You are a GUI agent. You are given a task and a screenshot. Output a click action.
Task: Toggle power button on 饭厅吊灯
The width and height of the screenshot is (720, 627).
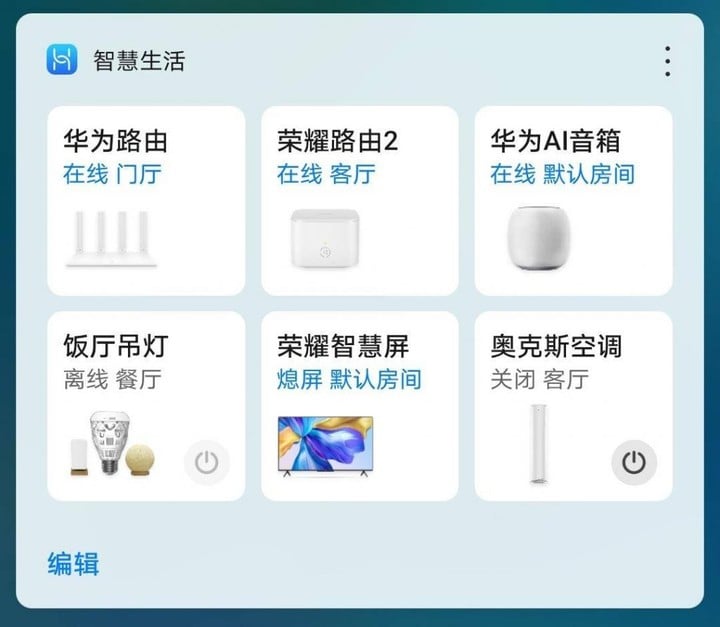(x=207, y=462)
